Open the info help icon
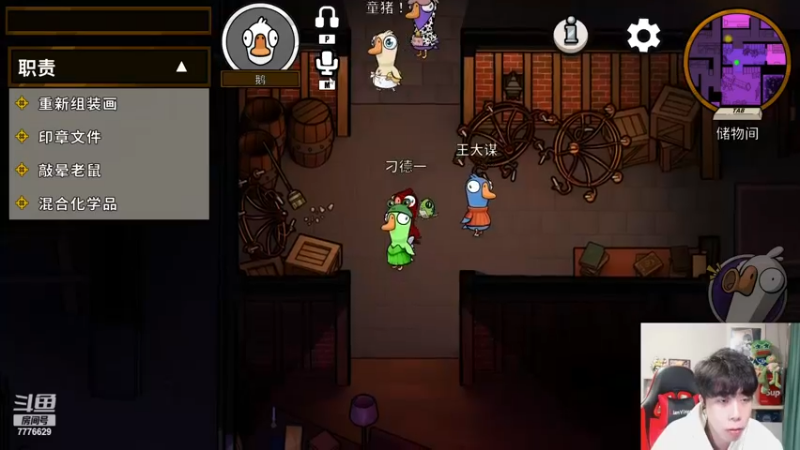The width and height of the screenshot is (800, 450). pyautogui.click(x=571, y=35)
